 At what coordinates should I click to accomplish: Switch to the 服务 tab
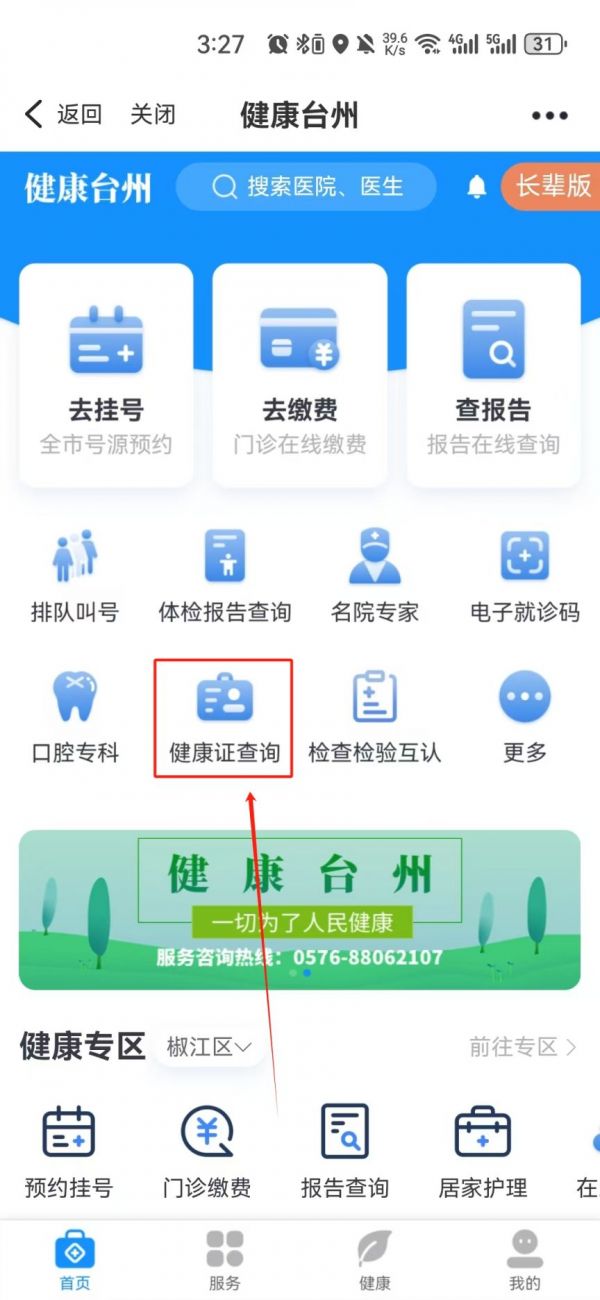(225, 1260)
